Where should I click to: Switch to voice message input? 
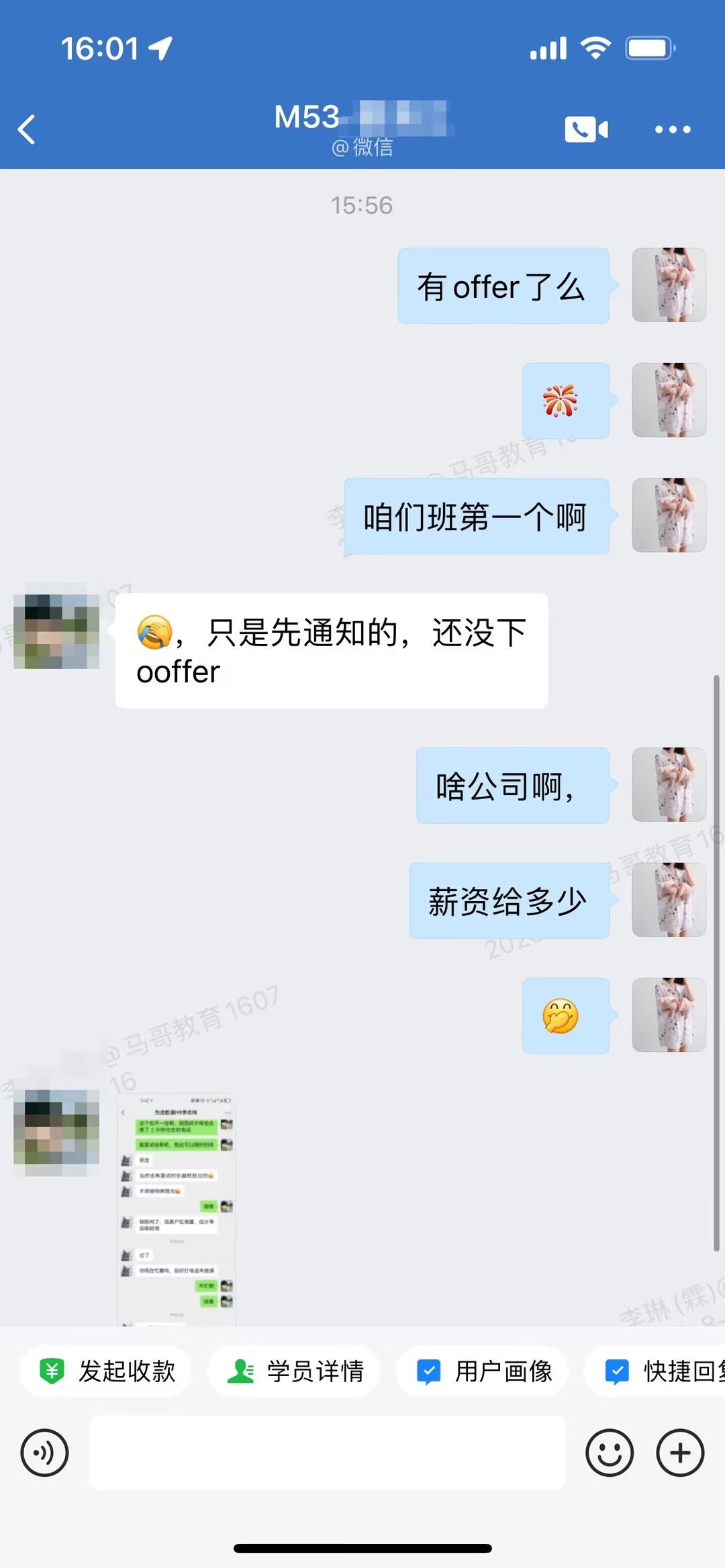point(44,1453)
